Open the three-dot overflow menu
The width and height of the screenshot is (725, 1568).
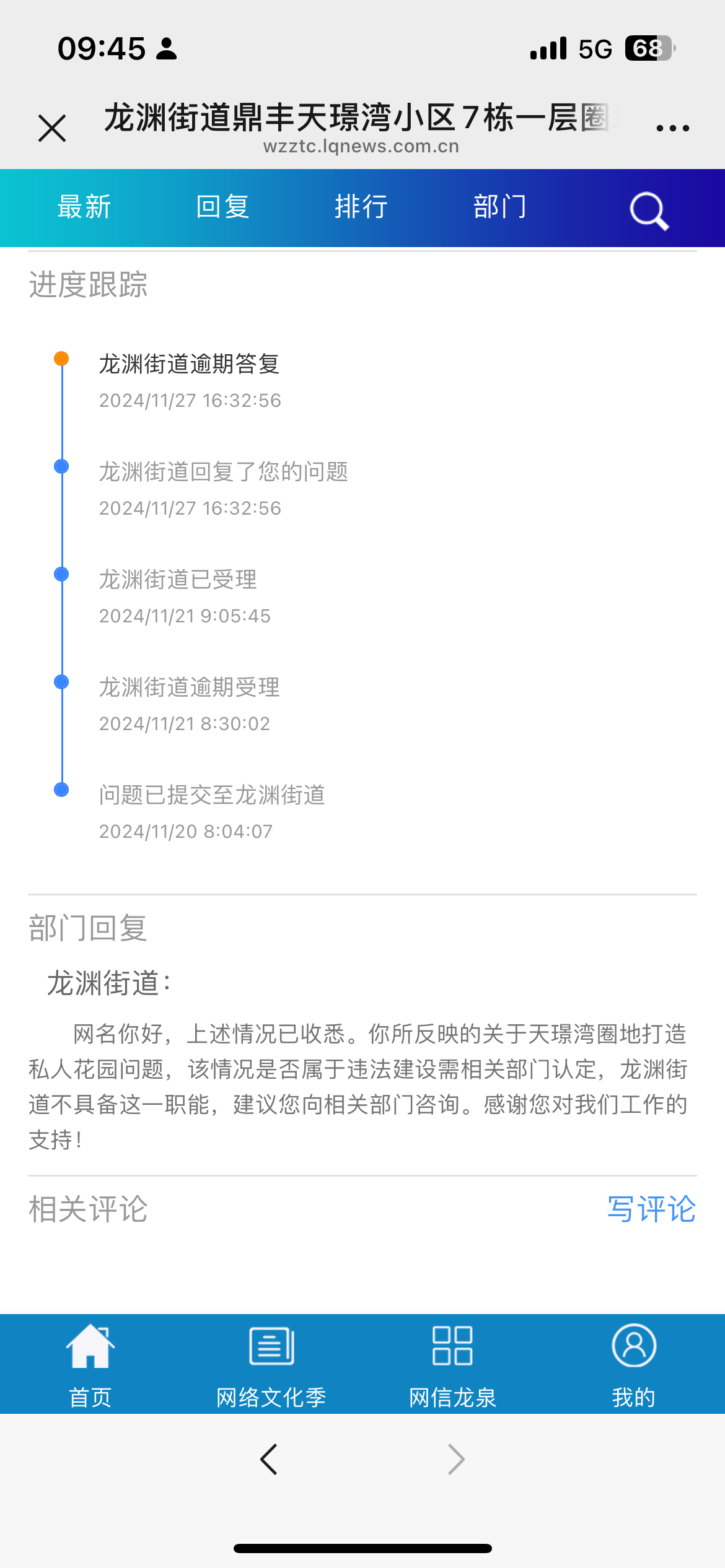[x=672, y=128]
